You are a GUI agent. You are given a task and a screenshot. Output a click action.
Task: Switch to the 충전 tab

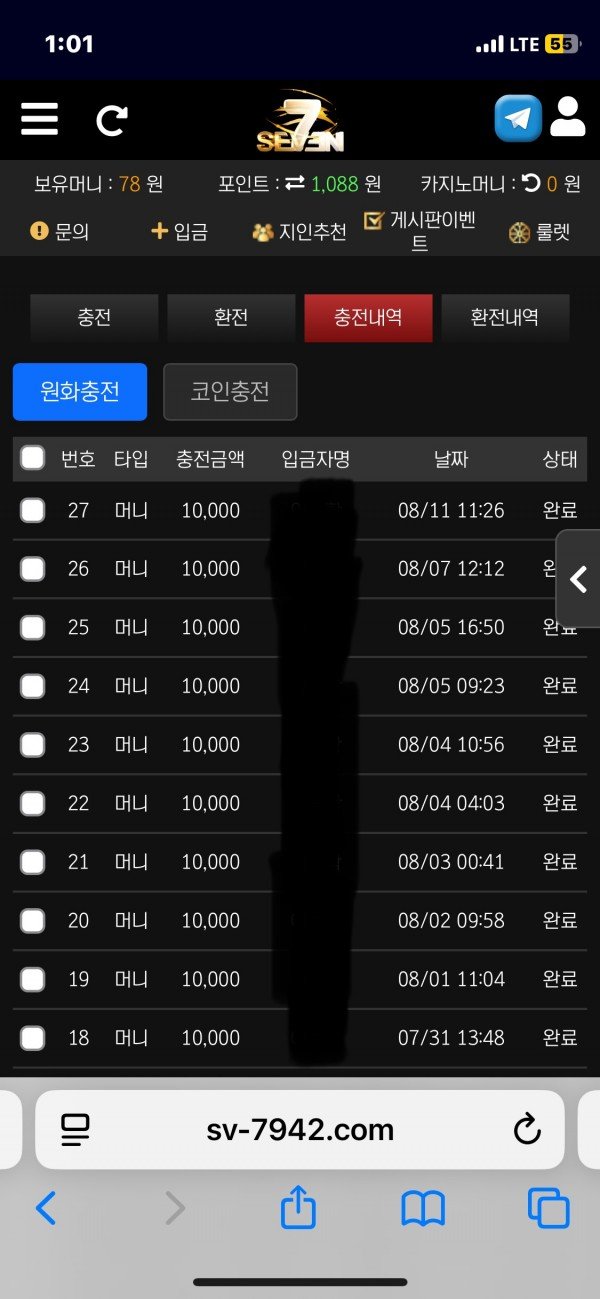point(94,318)
